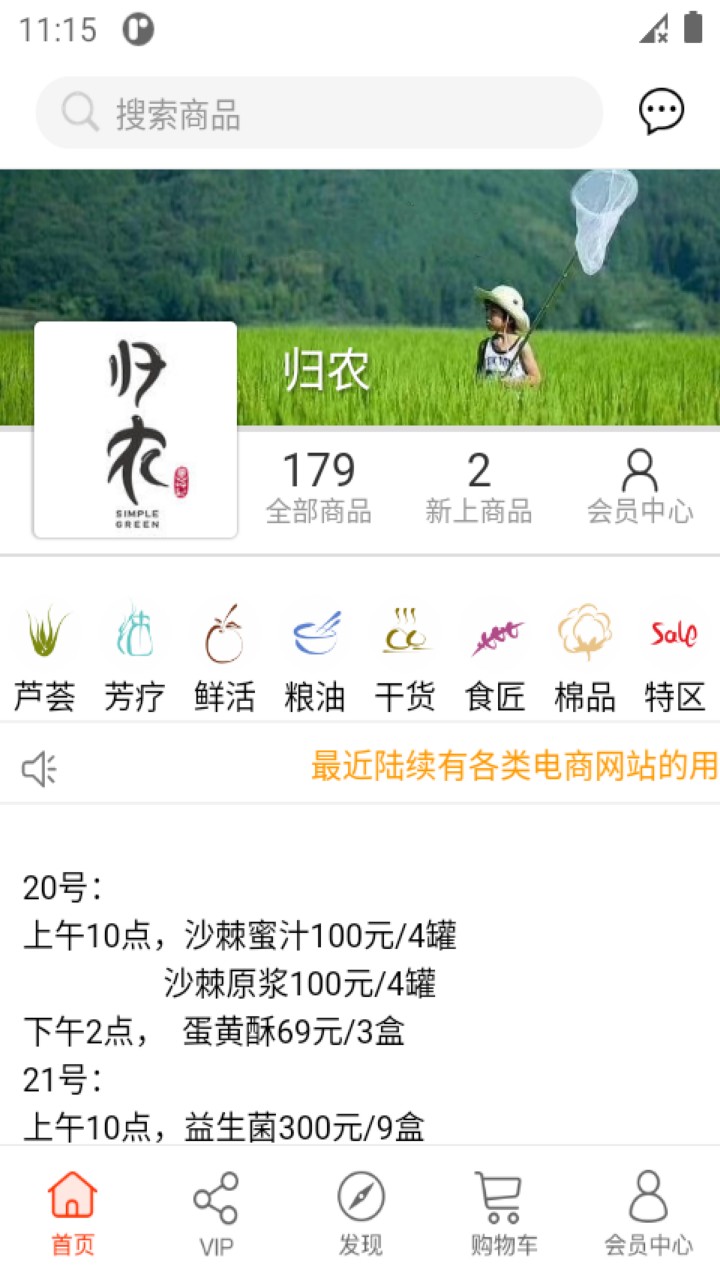Screen dimensions: 720x1280
Task: Browse the 鲜活 category
Action: (x=225, y=657)
